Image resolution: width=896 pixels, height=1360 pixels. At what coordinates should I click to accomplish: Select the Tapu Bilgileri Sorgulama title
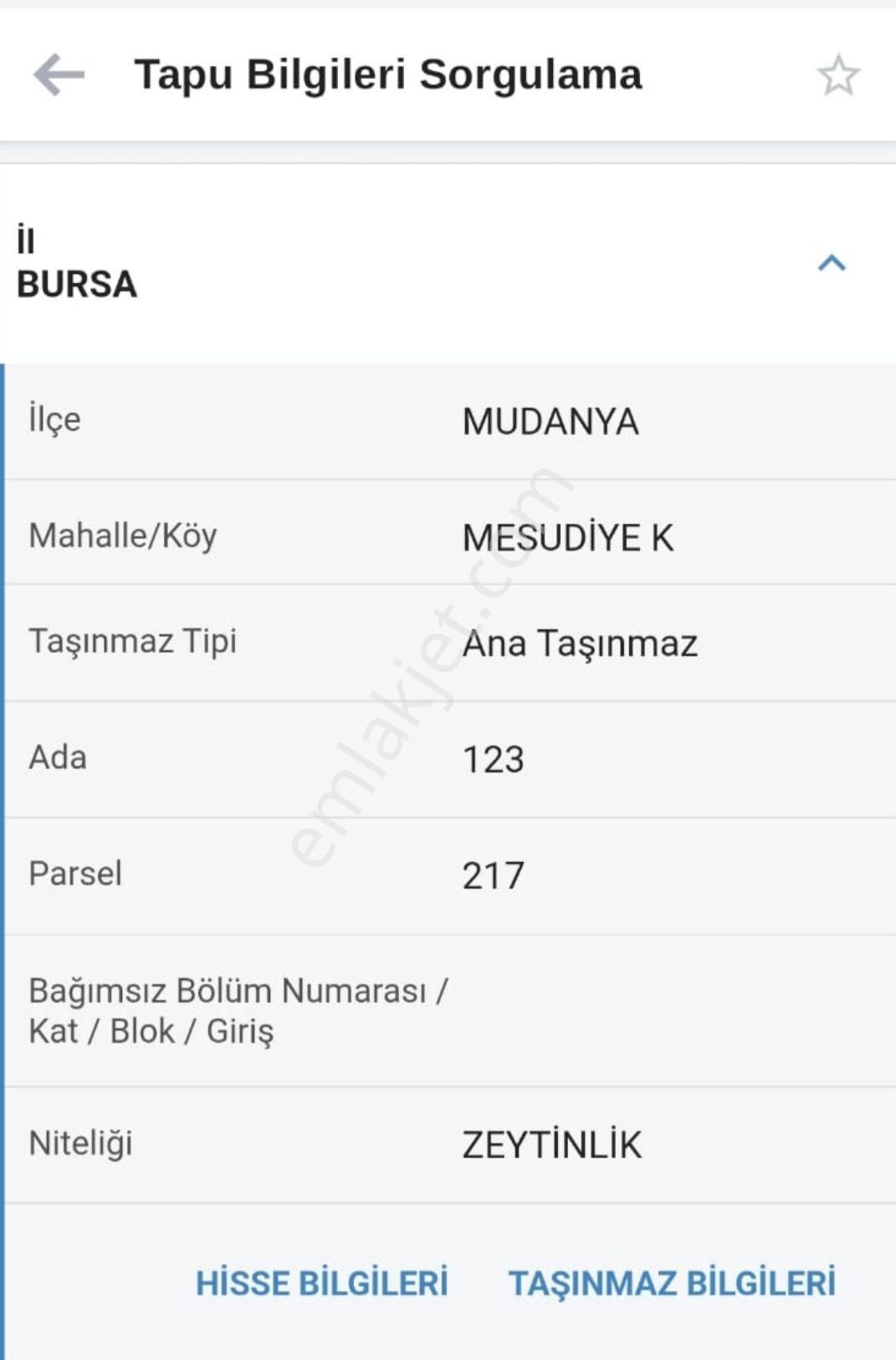389,74
